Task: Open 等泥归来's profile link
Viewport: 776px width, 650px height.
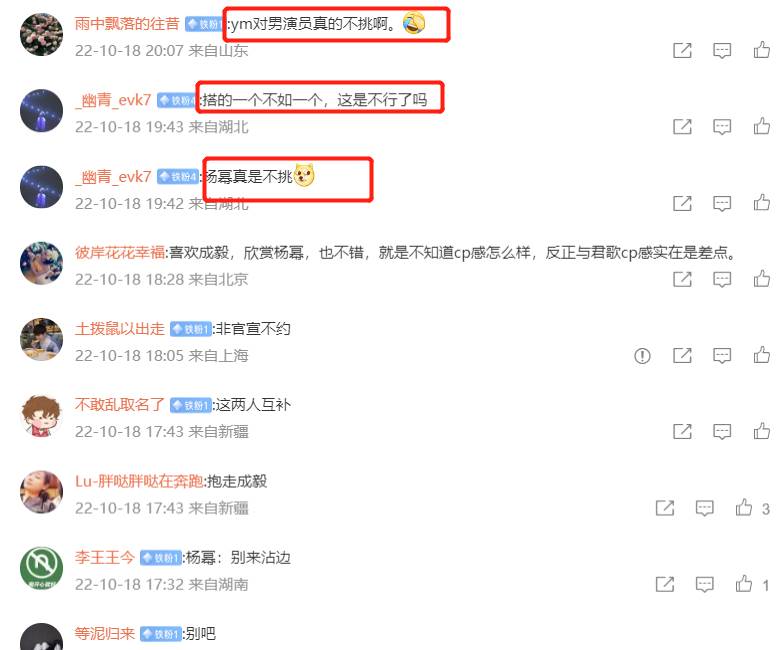Action: click(104, 633)
